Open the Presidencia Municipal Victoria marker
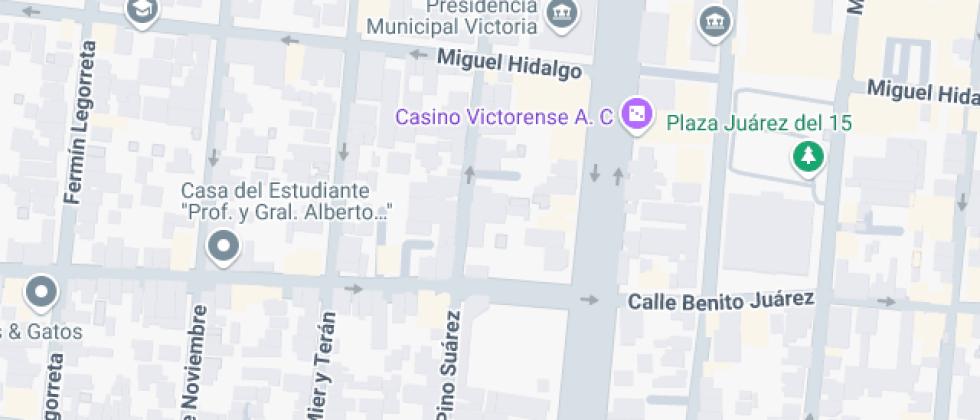Screen dimensions: 980x420 tap(563, 14)
